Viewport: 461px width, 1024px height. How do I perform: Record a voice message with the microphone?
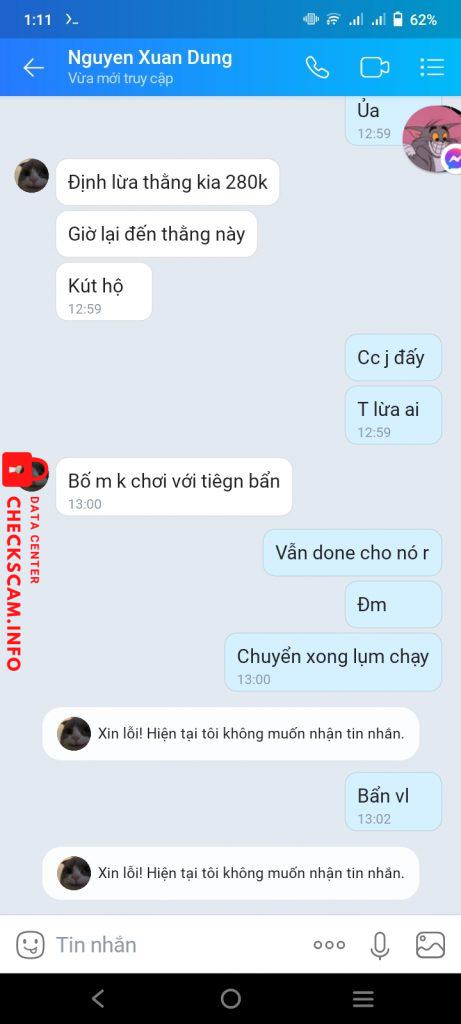pyautogui.click(x=380, y=945)
